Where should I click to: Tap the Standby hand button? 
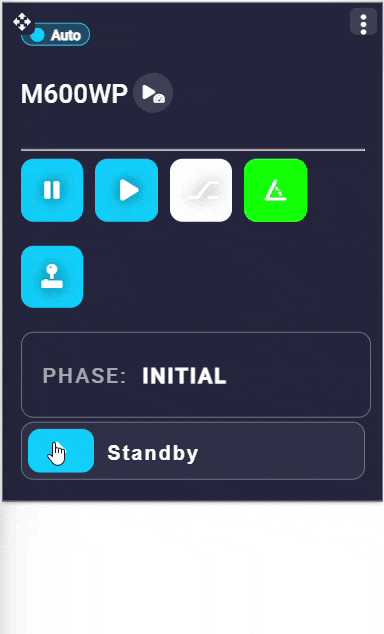coord(61,451)
